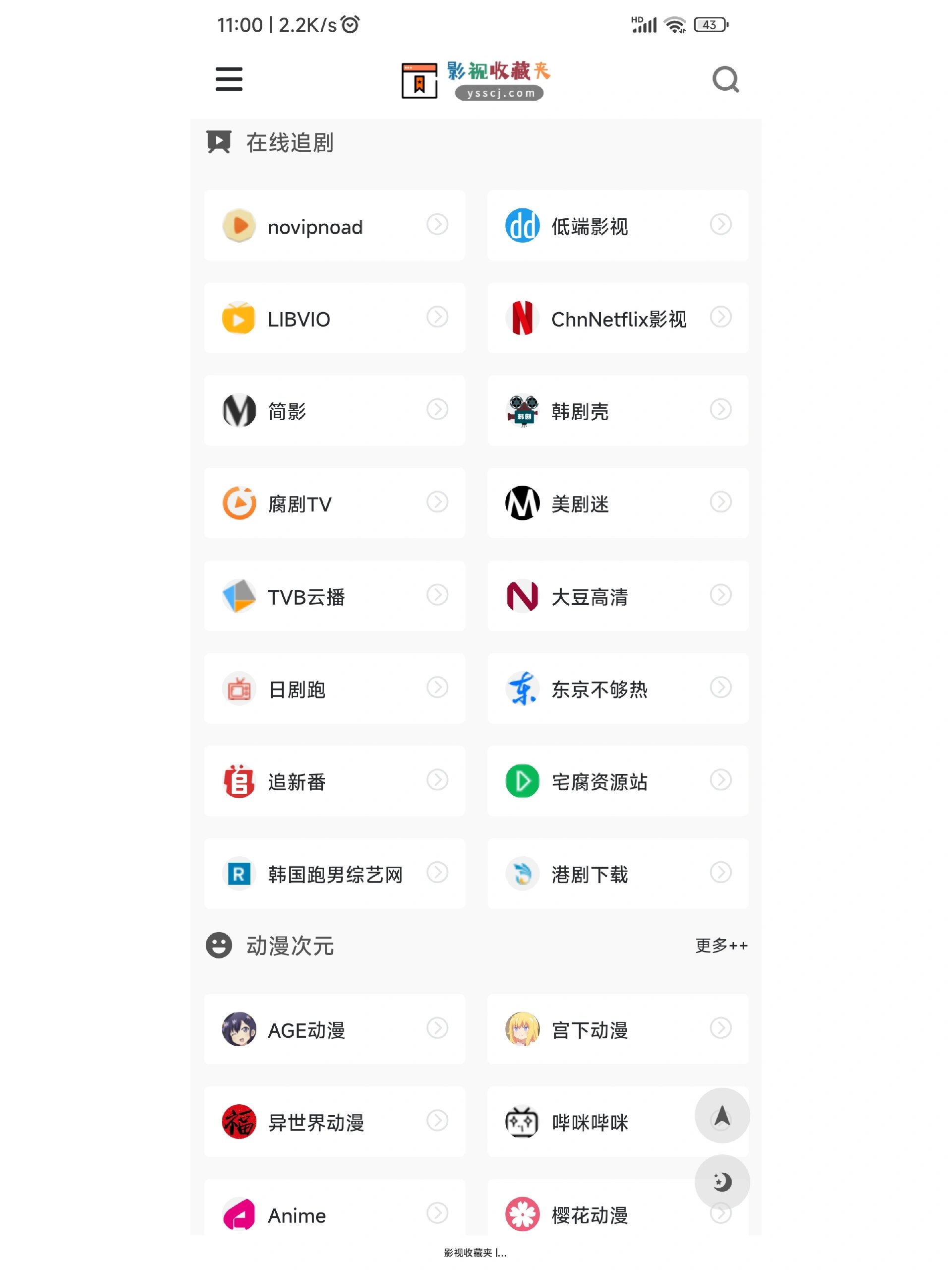Open 追新番 site

click(334, 781)
